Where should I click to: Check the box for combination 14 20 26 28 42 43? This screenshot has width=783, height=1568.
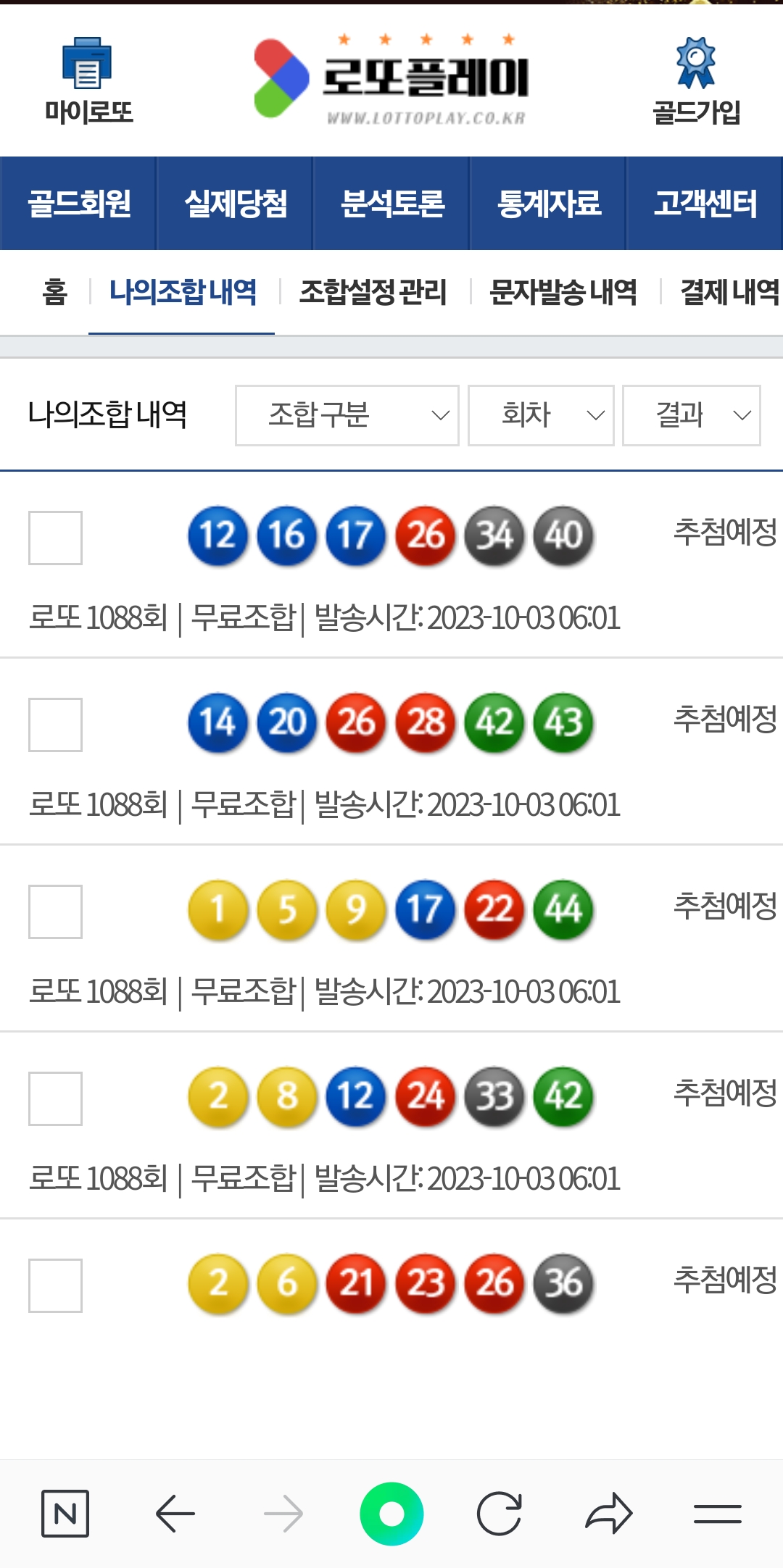pyautogui.click(x=55, y=725)
